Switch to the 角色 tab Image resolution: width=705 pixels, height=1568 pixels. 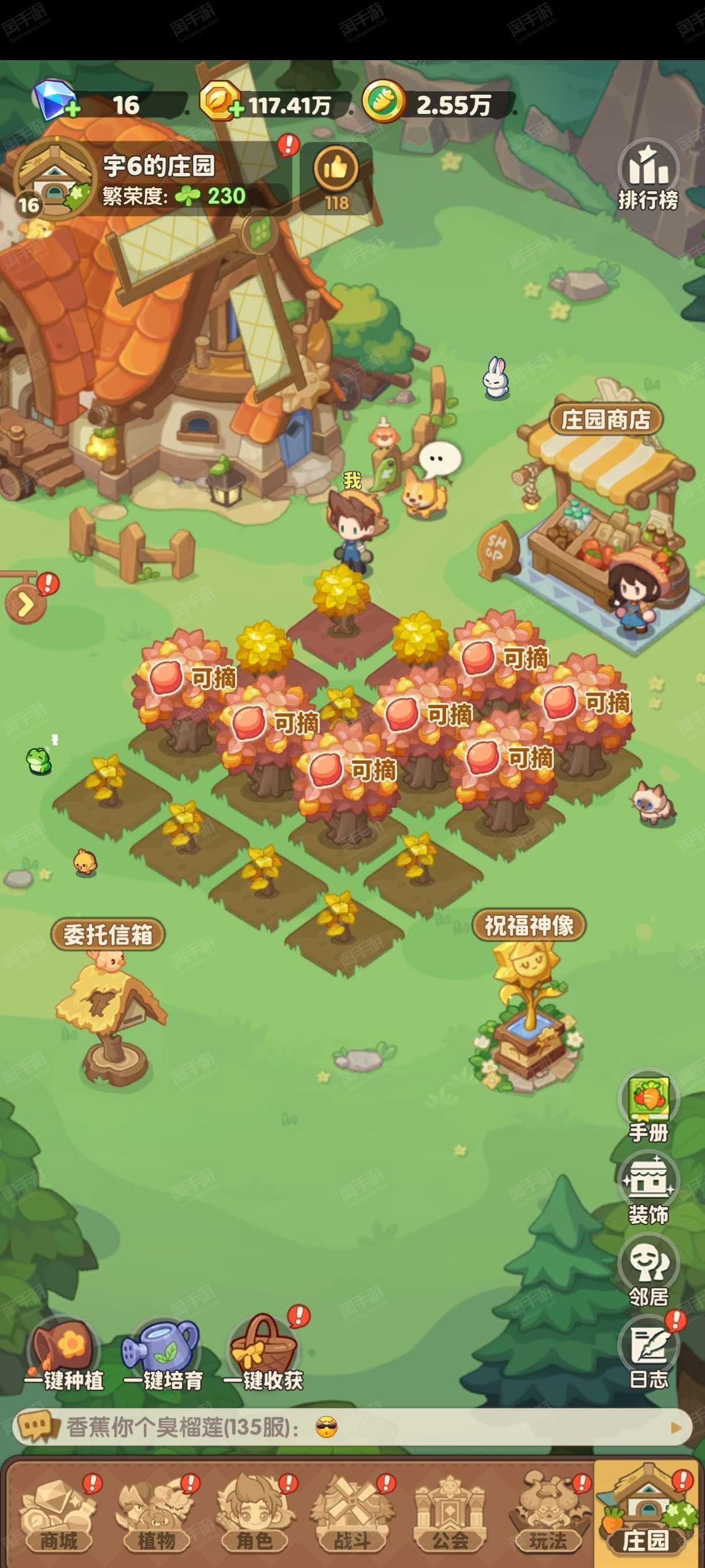254,1514
